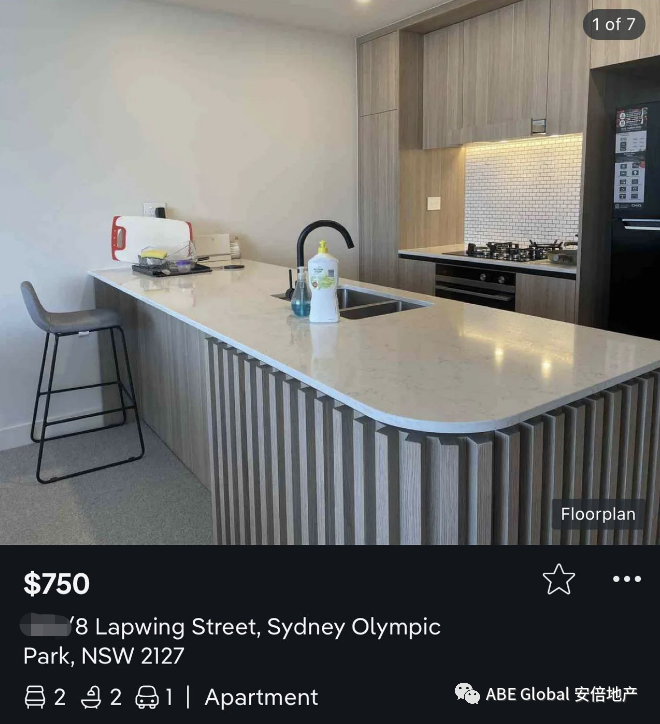Viewport: 660px width, 724px height.
Task: View the Floorplan
Action: pos(597,514)
